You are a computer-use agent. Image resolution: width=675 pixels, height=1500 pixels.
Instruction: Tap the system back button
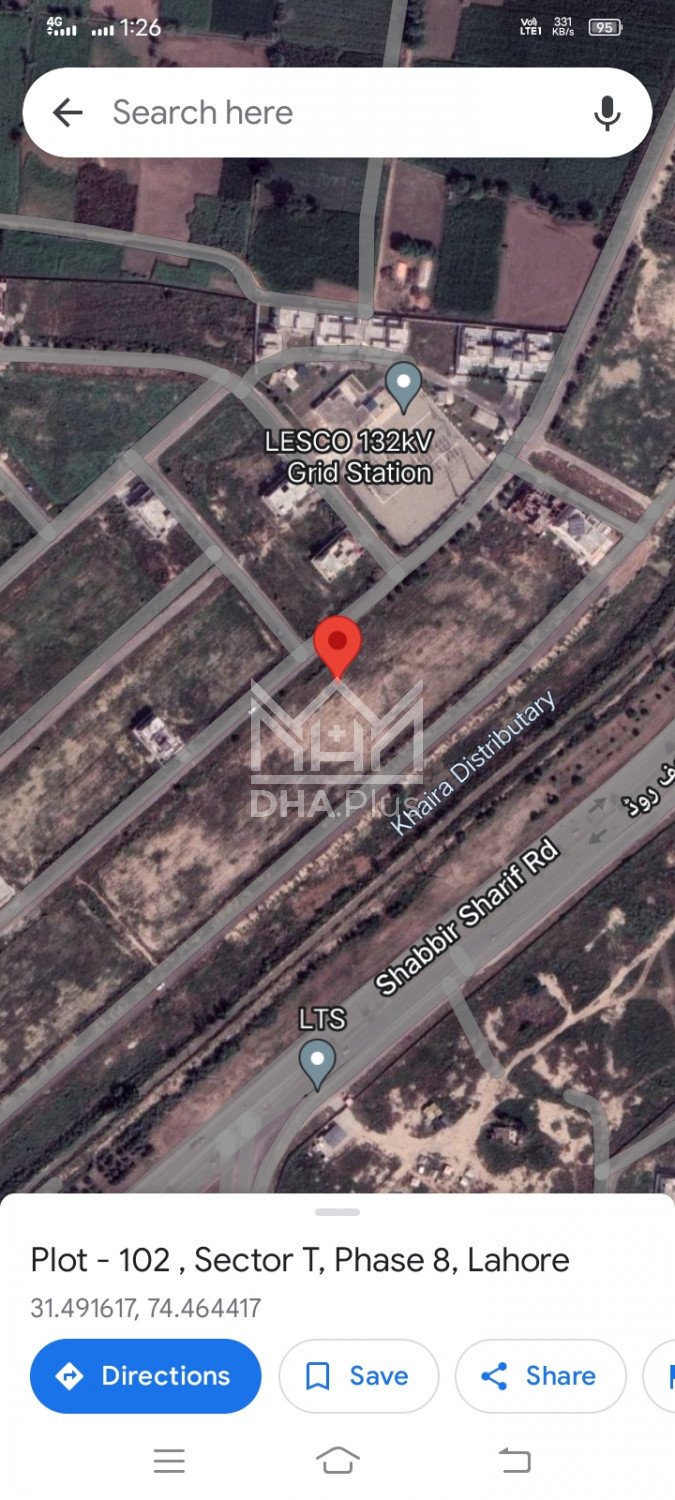[514, 1461]
